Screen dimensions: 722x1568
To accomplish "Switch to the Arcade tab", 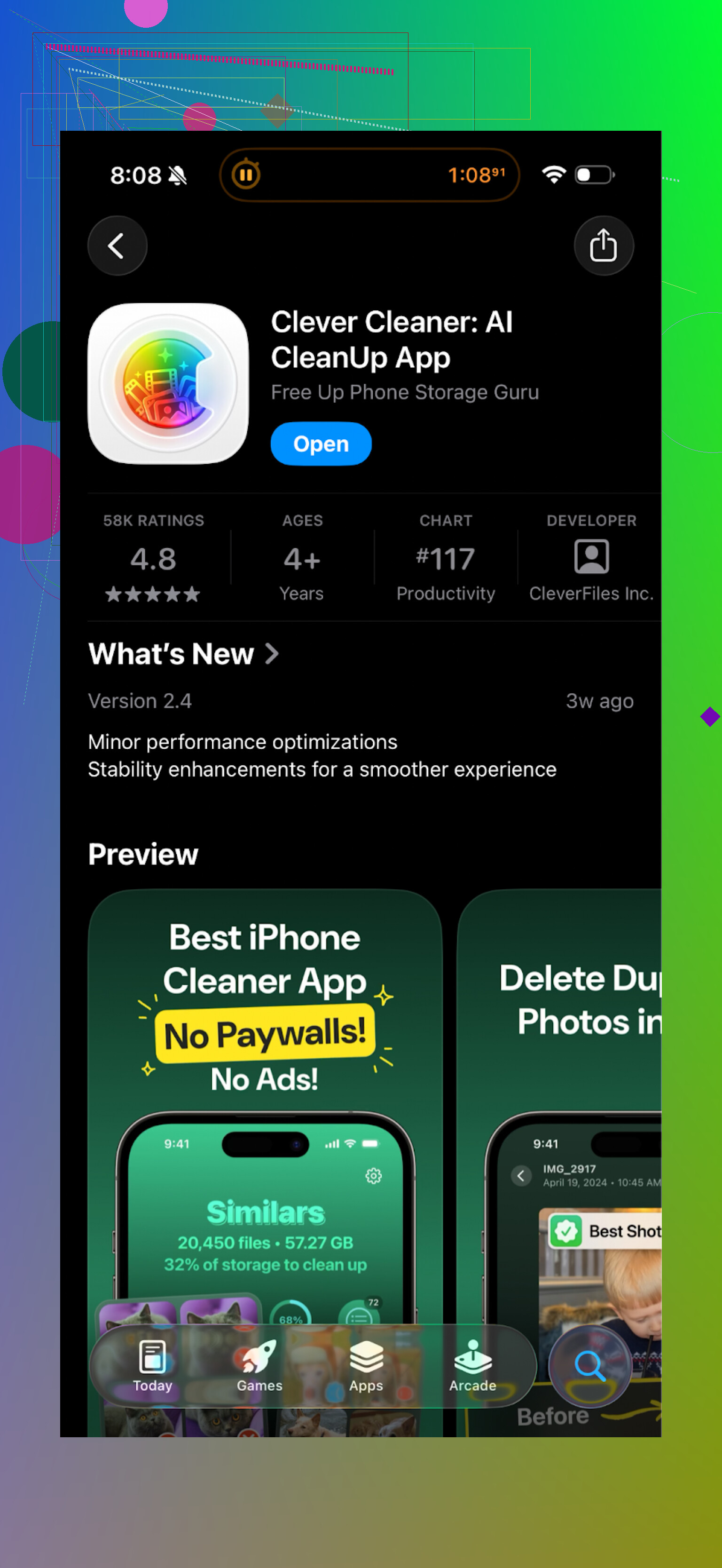I will click(x=472, y=1366).
